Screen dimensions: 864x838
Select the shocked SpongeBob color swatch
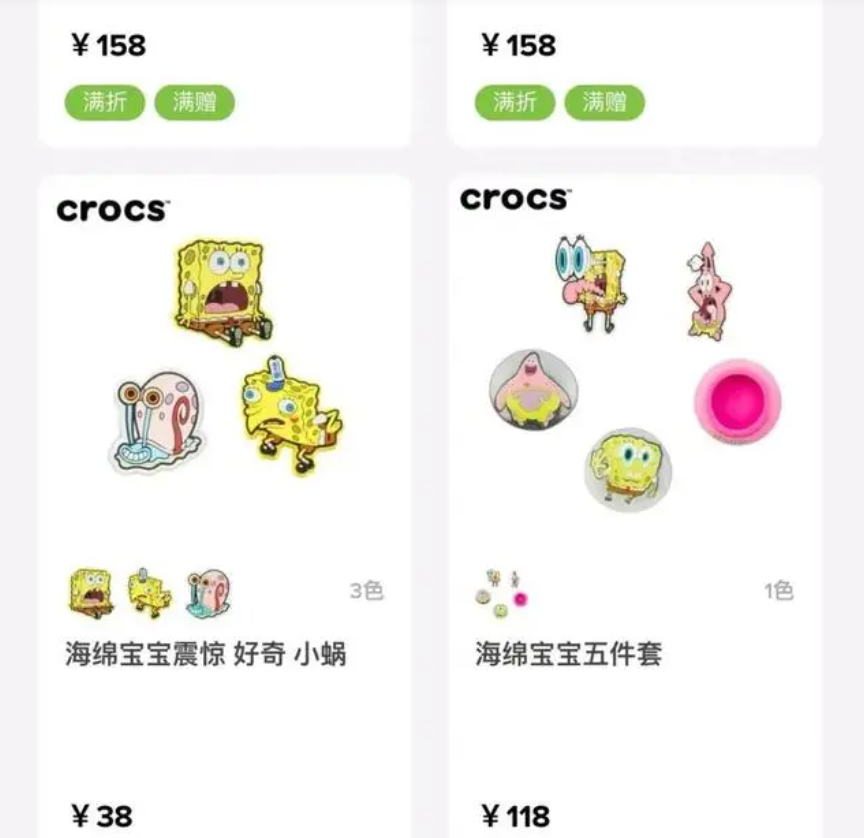click(x=90, y=592)
